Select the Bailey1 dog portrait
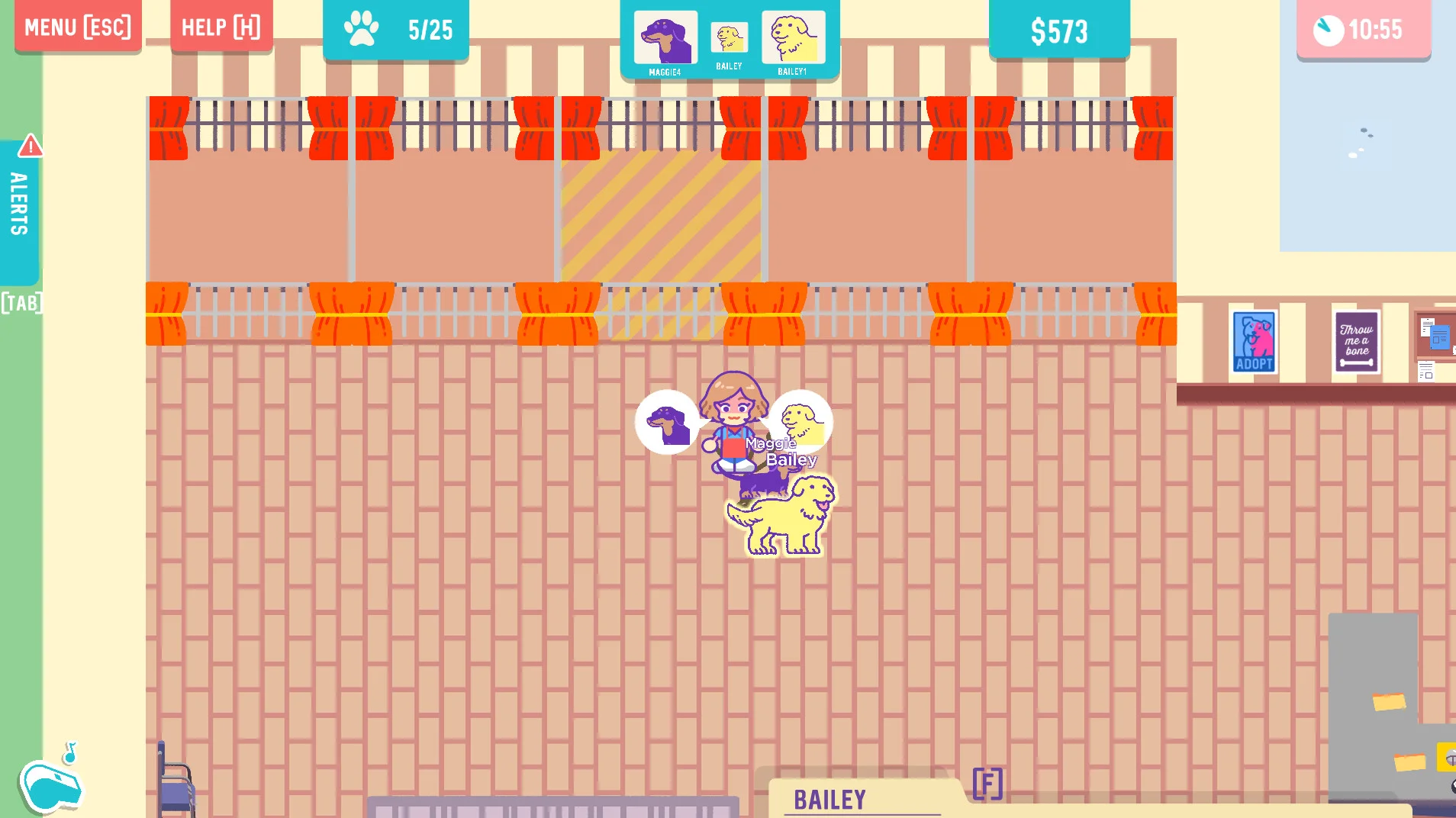1456x818 pixels. 793,38
